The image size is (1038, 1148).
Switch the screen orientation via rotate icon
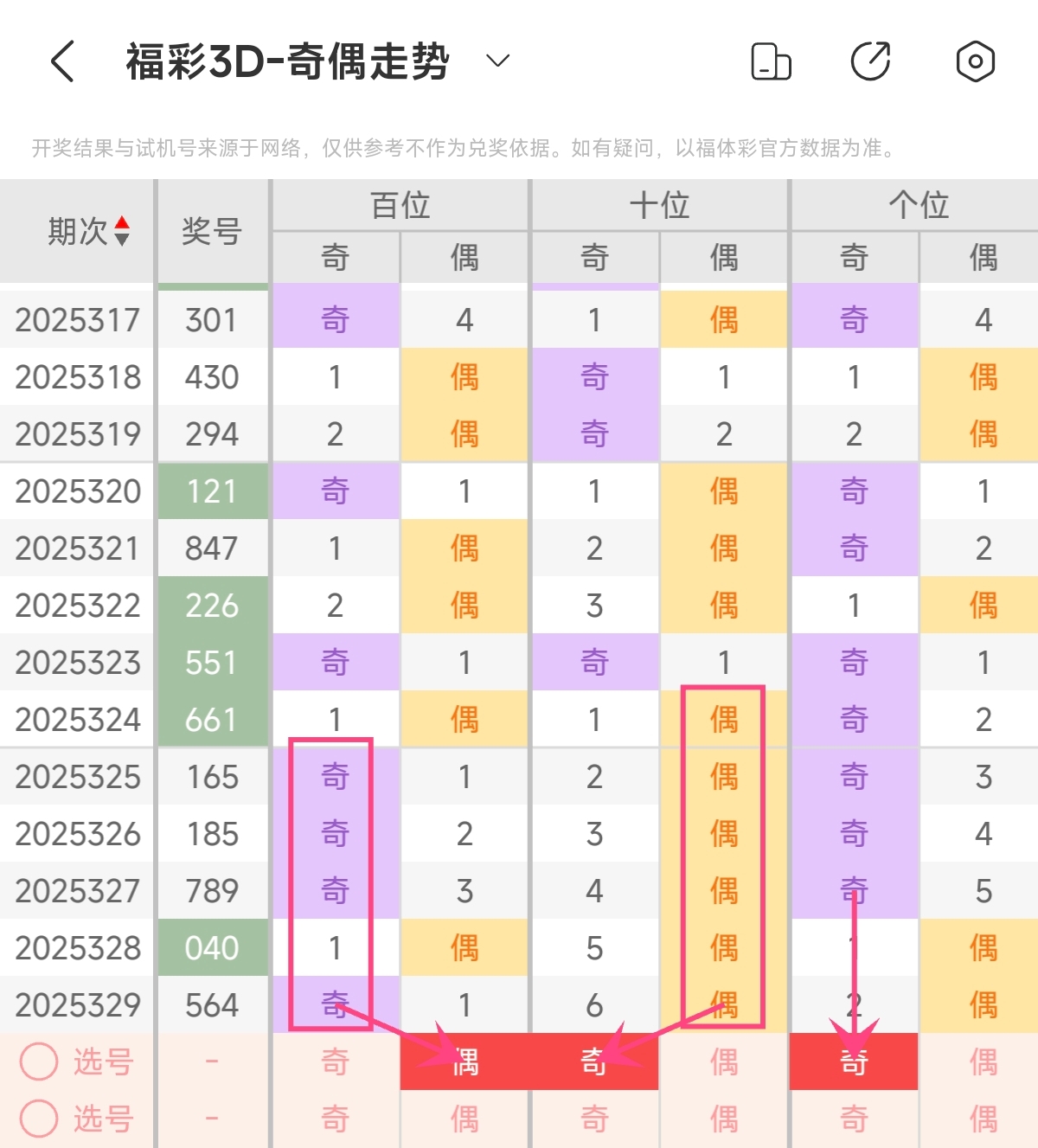point(771,61)
